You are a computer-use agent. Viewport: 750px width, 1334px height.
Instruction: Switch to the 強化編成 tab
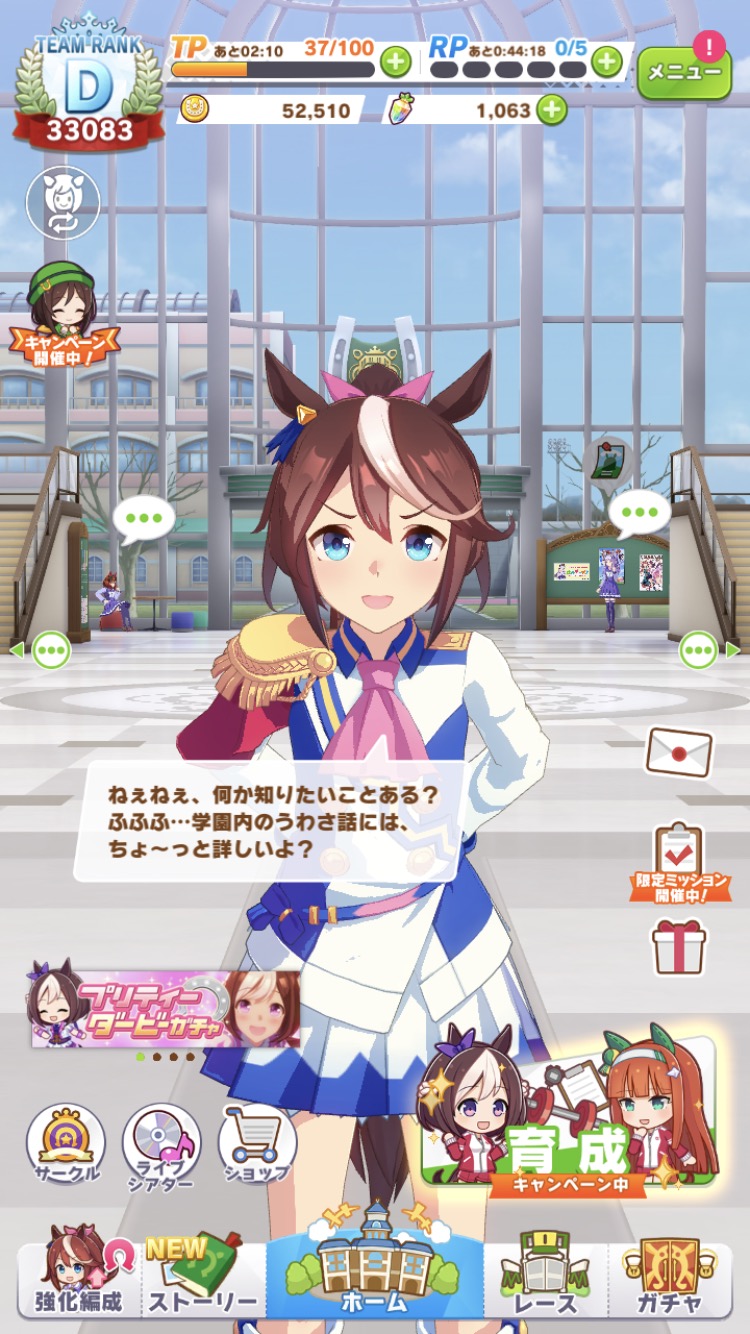[78, 1278]
